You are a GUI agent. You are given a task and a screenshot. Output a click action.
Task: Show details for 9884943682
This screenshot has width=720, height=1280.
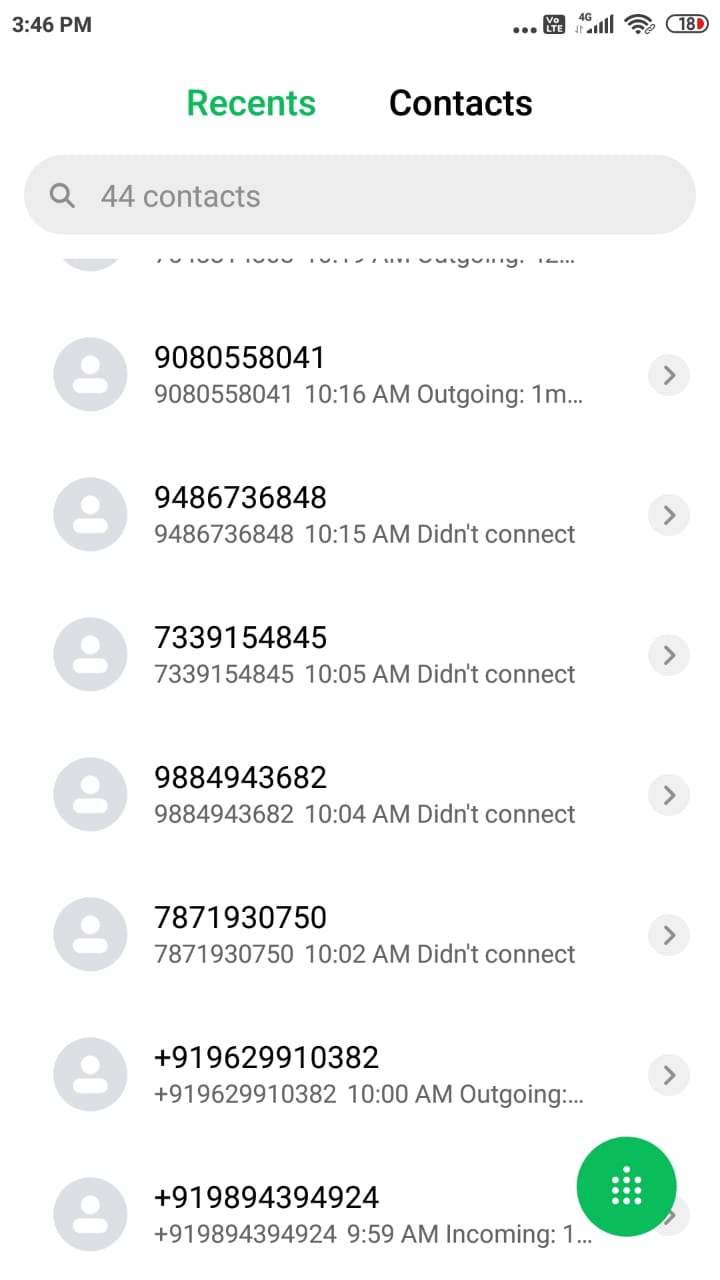click(x=669, y=795)
